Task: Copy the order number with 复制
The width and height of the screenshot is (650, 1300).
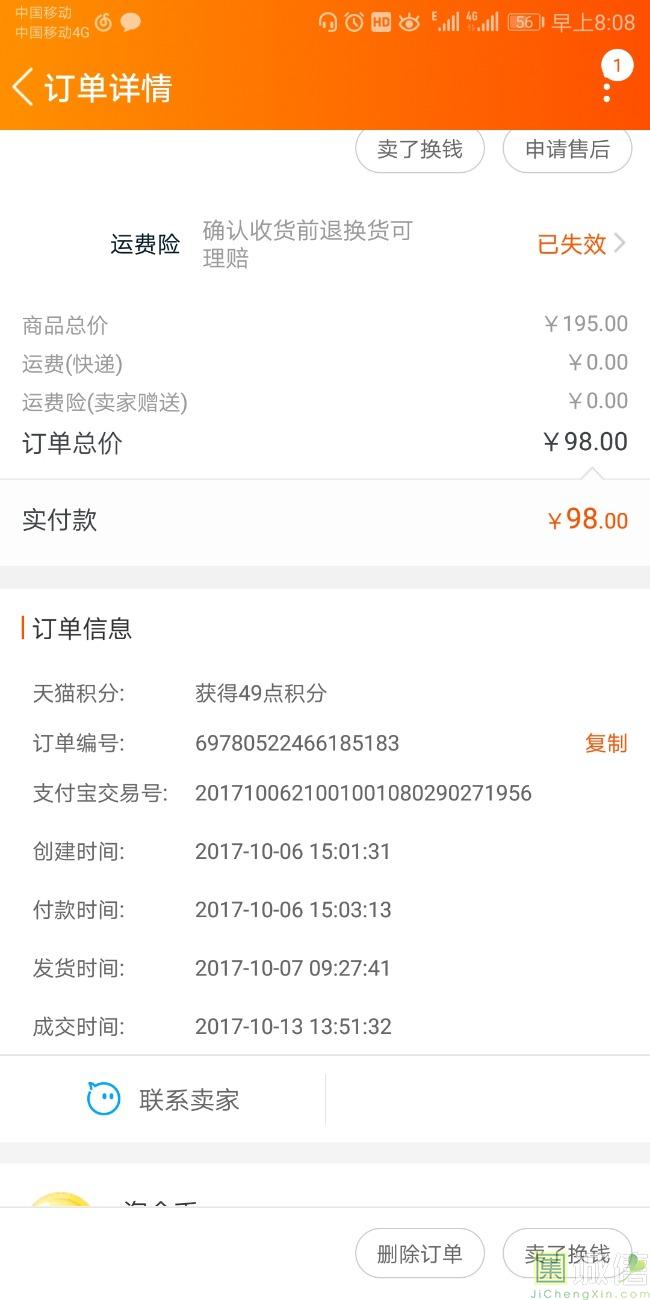Action: pos(605,743)
